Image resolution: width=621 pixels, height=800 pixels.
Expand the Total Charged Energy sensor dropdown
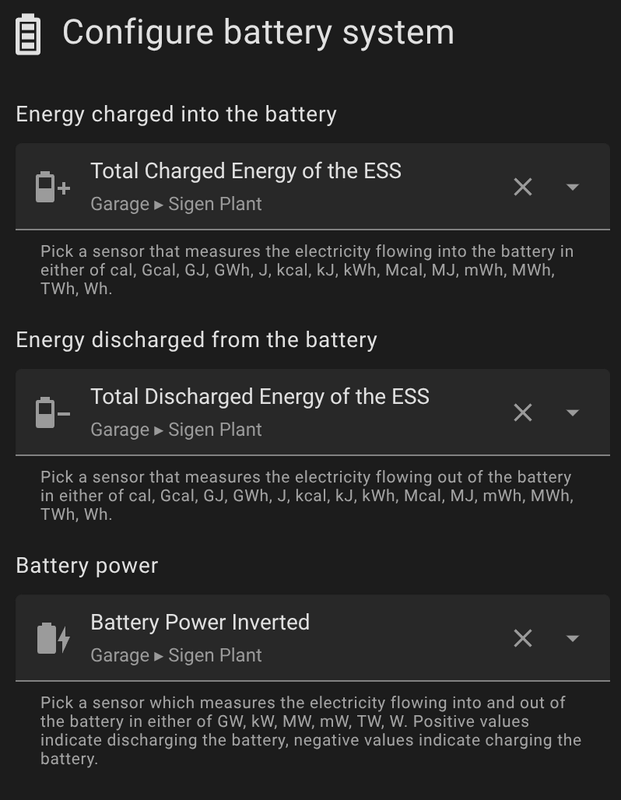click(x=573, y=187)
